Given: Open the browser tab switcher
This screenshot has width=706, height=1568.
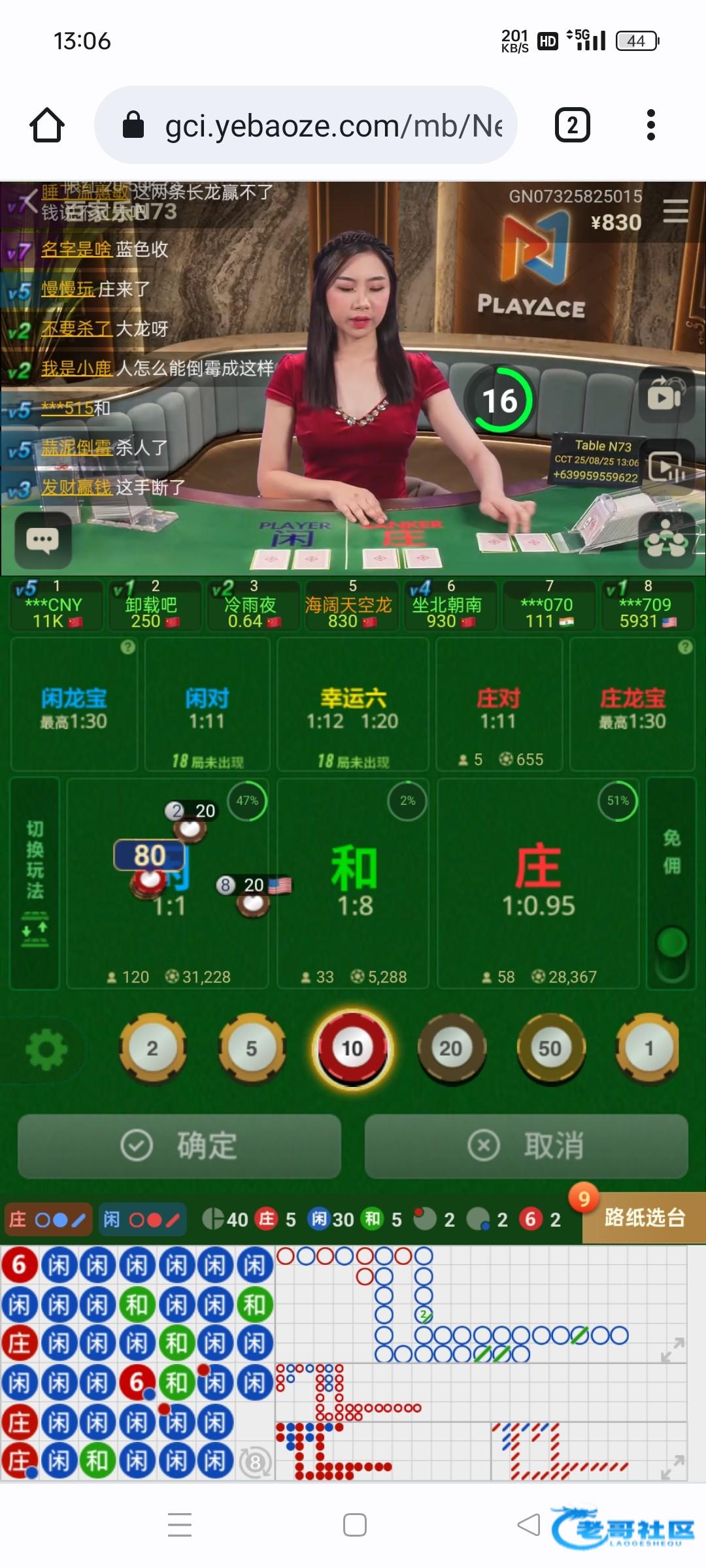Looking at the screenshot, I should tap(572, 125).
